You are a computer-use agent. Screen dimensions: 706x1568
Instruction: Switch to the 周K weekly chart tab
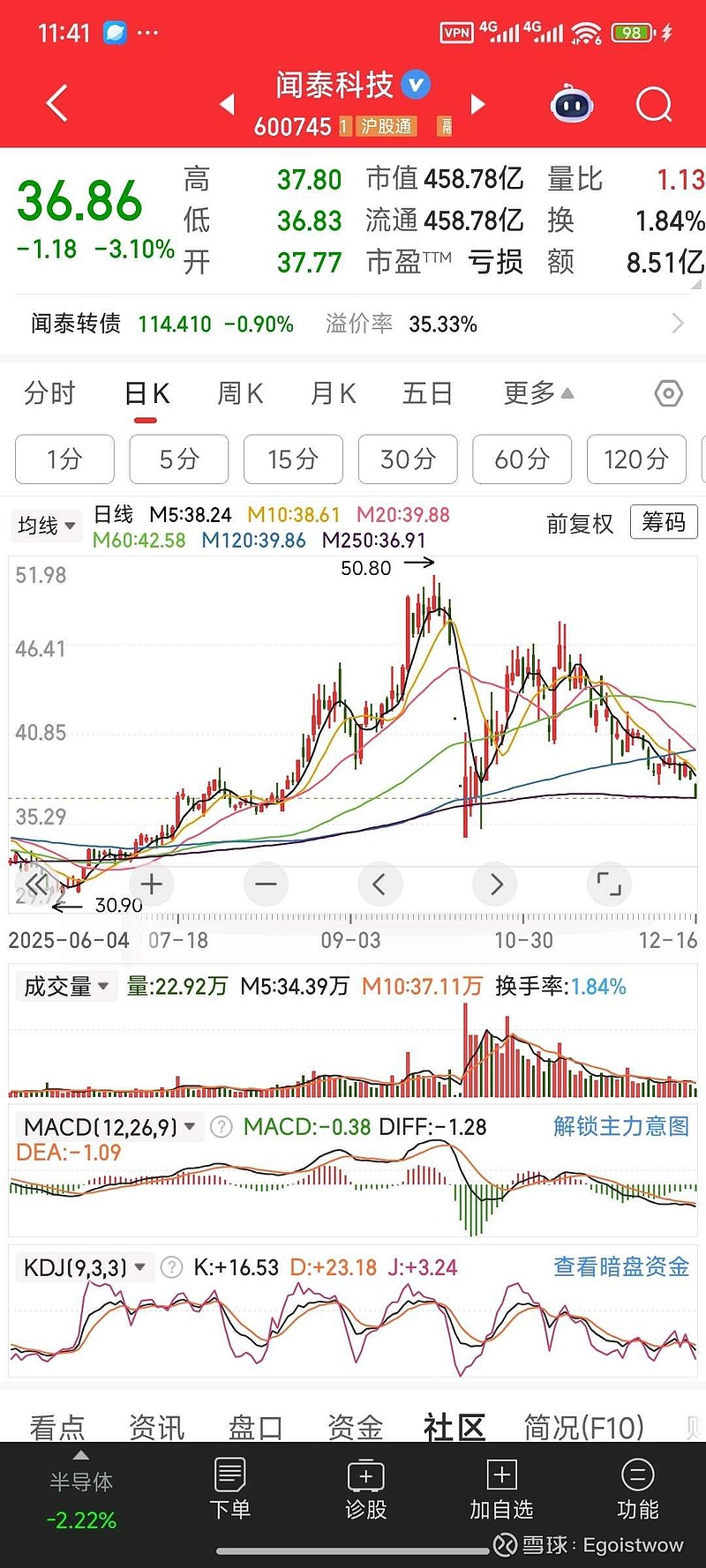(239, 393)
